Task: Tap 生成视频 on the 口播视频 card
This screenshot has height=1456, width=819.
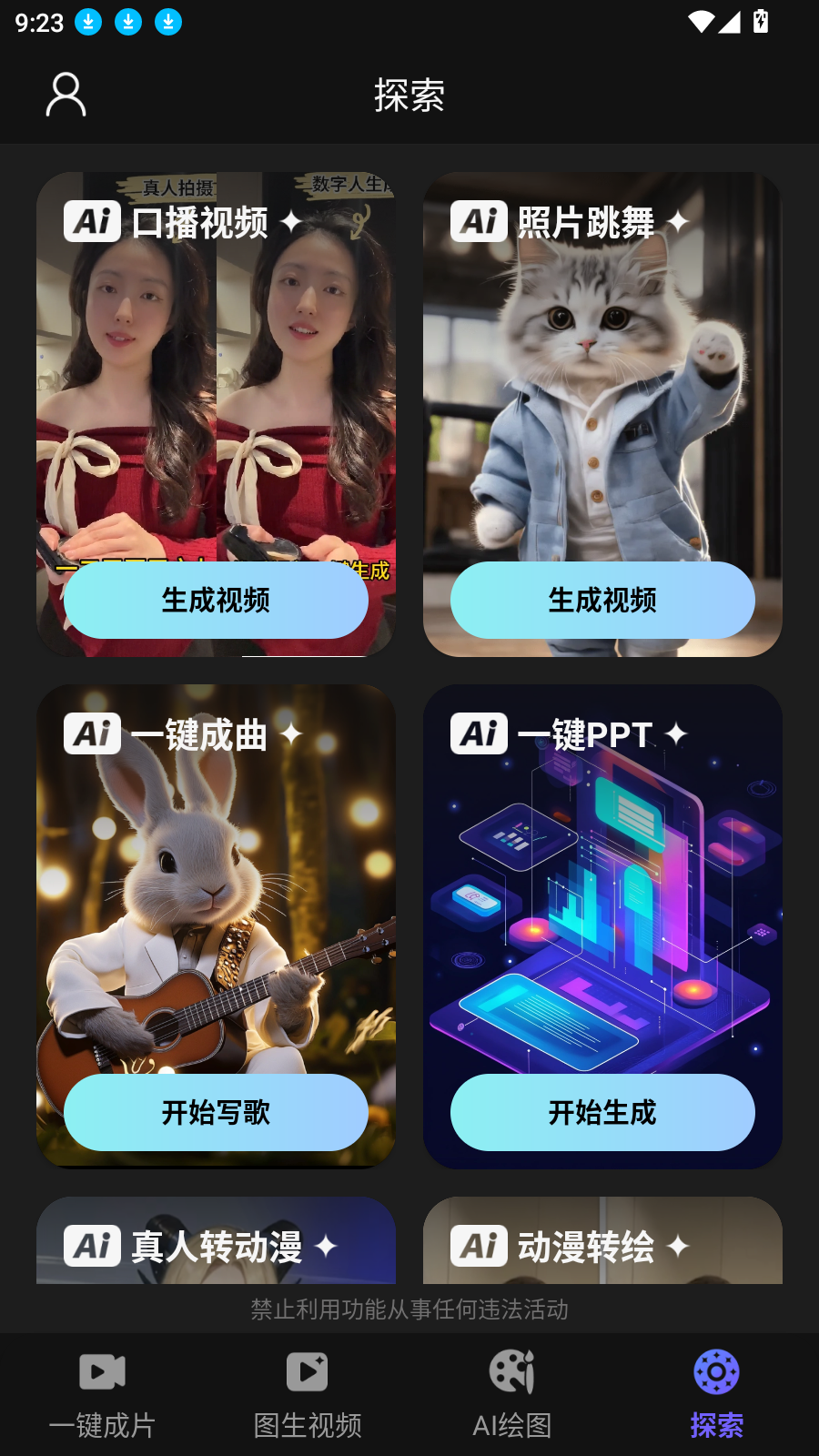Action: [216, 600]
